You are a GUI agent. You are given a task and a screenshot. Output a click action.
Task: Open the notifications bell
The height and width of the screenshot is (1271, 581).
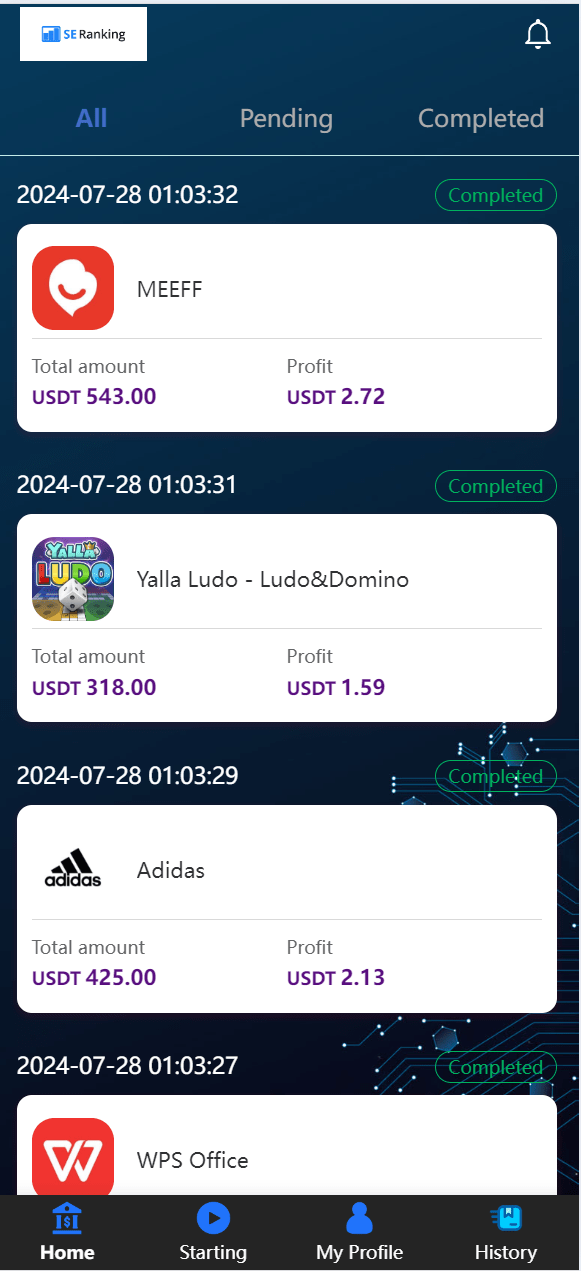pos(538,34)
